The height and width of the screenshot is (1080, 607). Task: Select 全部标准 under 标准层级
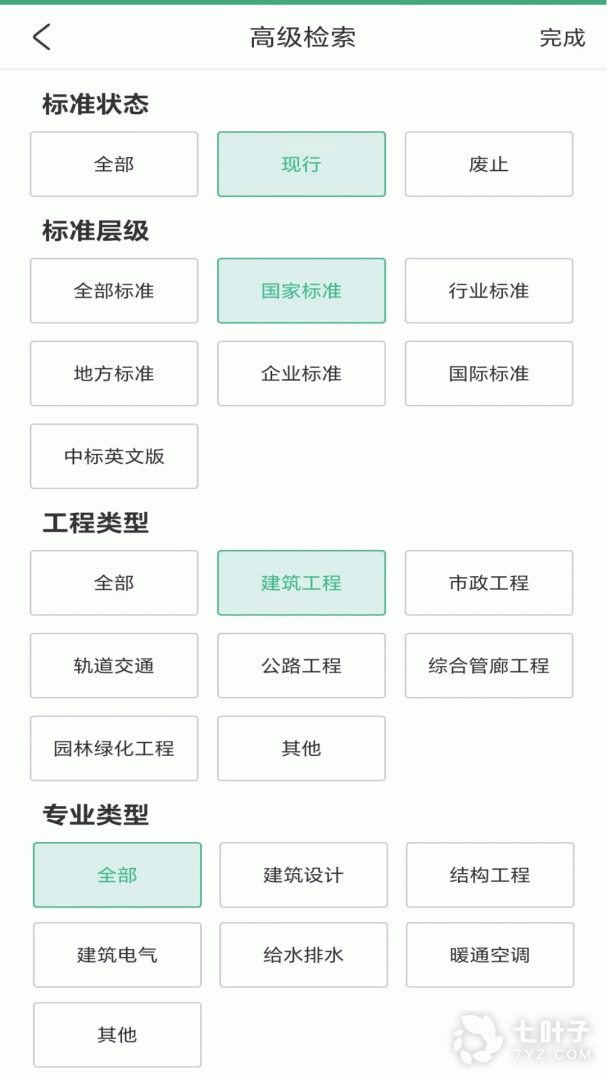[x=114, y=291]
